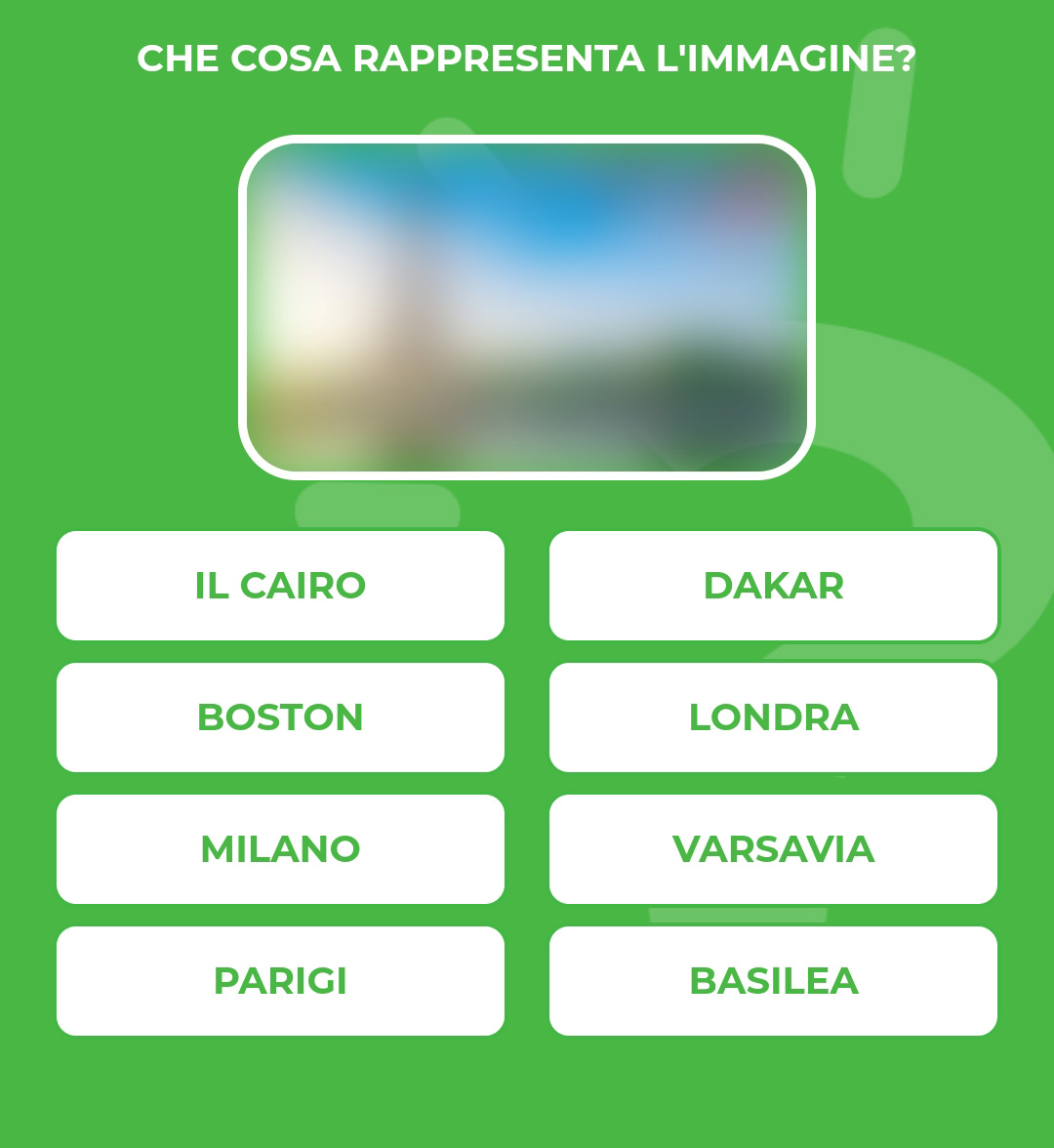This screenshot has width=1054, height=1148.
Task: Choose DAKAR as the answer
Action: point(773,586)
